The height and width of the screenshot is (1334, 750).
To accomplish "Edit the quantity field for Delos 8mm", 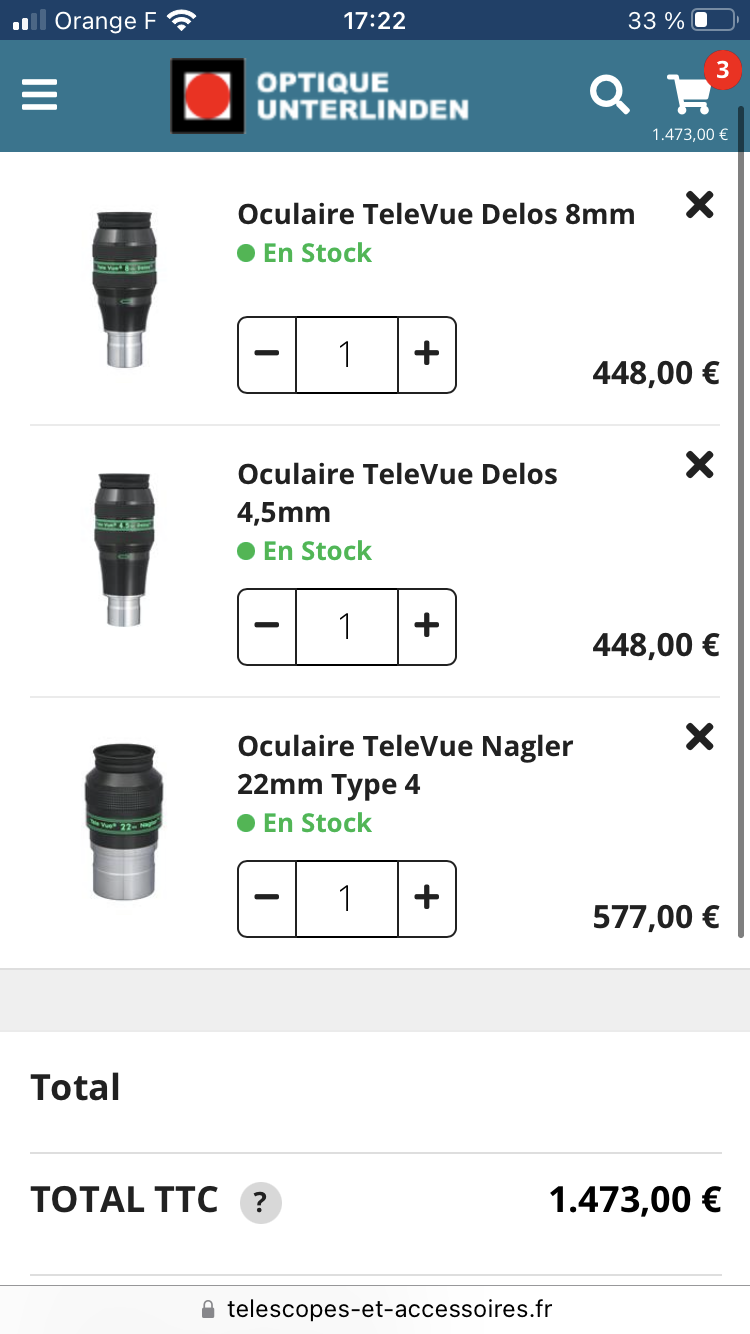I will point(346,355).
